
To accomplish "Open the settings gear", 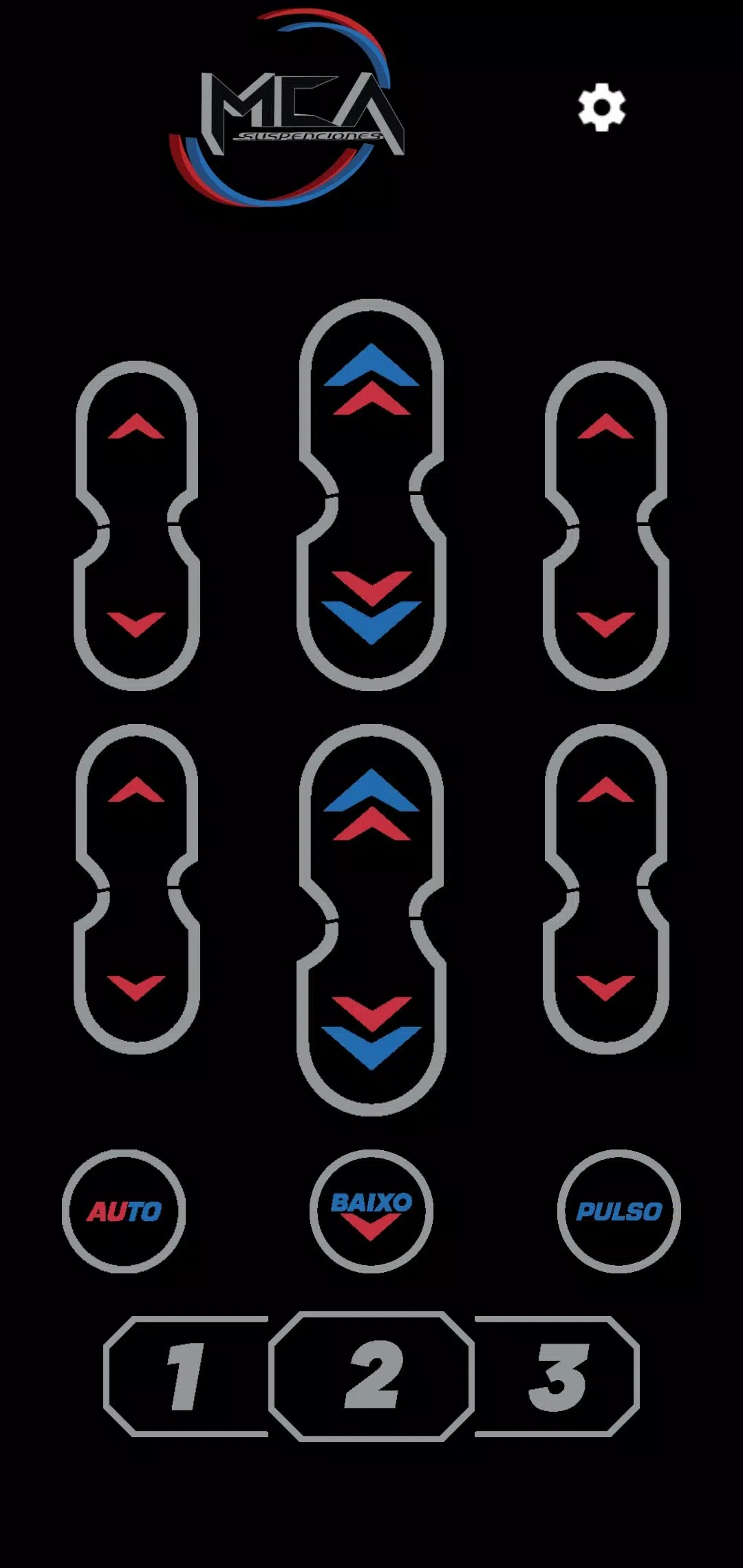I will [x=601, y=107].
